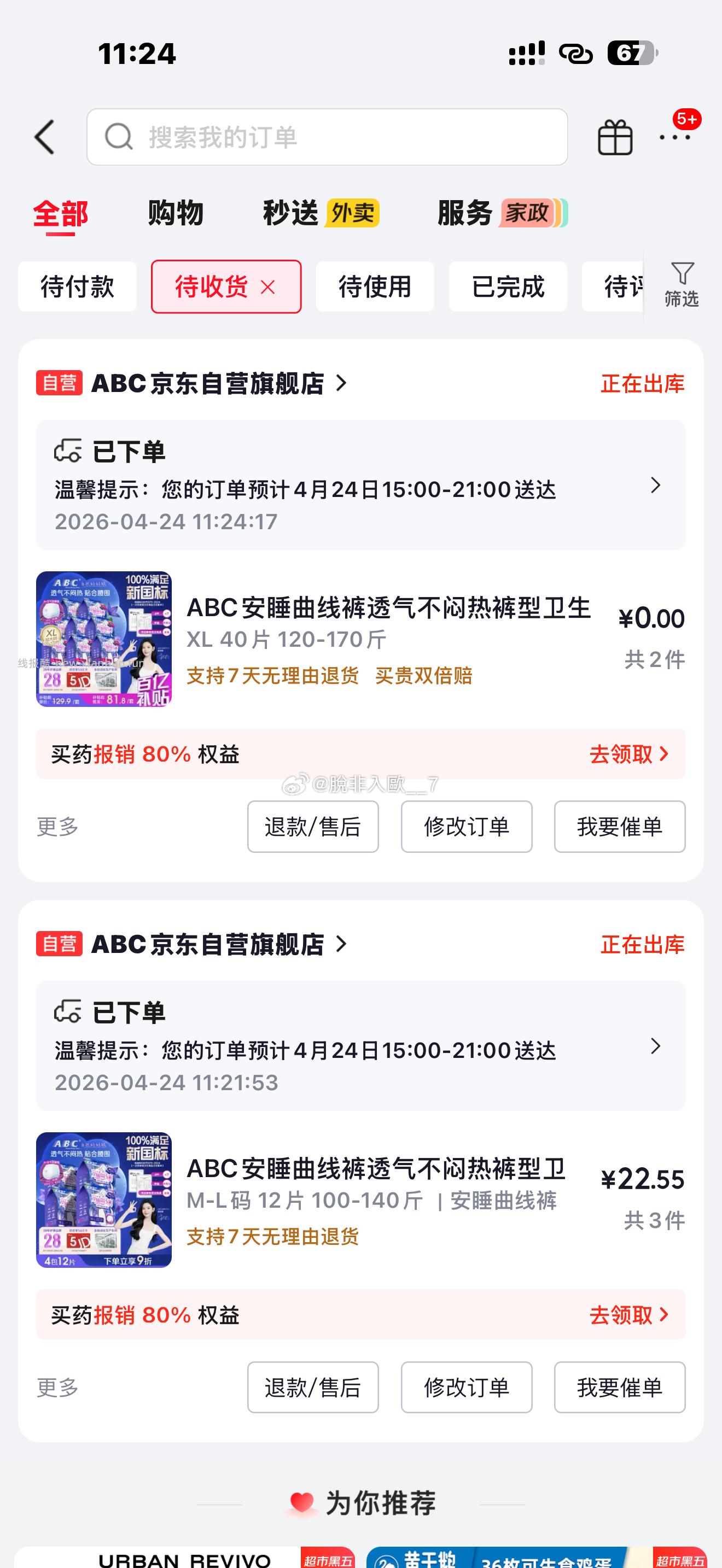Tap the back arrow to exit orders

click(x=44, y=136)
